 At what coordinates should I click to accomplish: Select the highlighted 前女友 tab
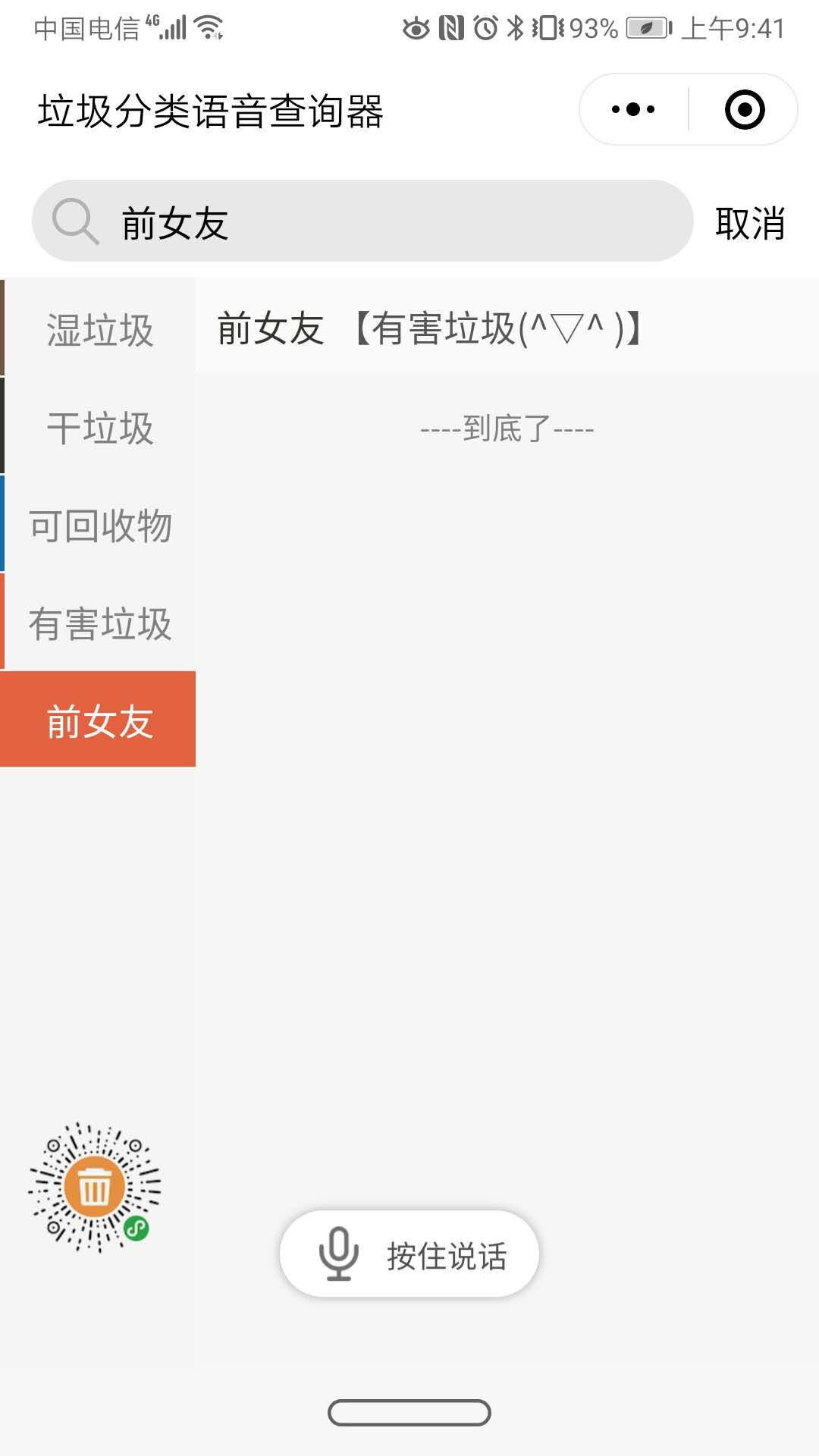click(x=98, y=720)
